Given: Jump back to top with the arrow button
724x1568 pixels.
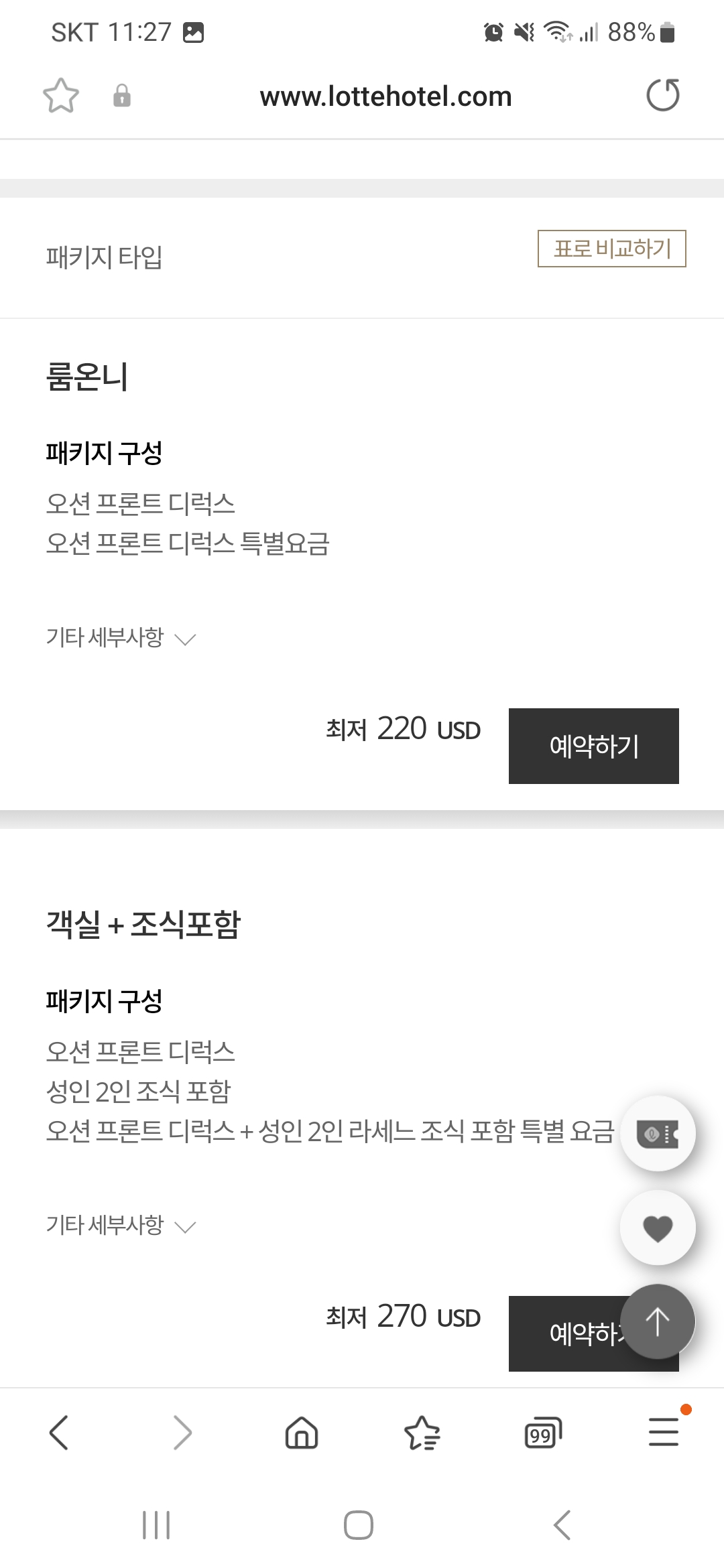Looking at the screenshot, I should pyautogui.click(x=658, y=1321).
